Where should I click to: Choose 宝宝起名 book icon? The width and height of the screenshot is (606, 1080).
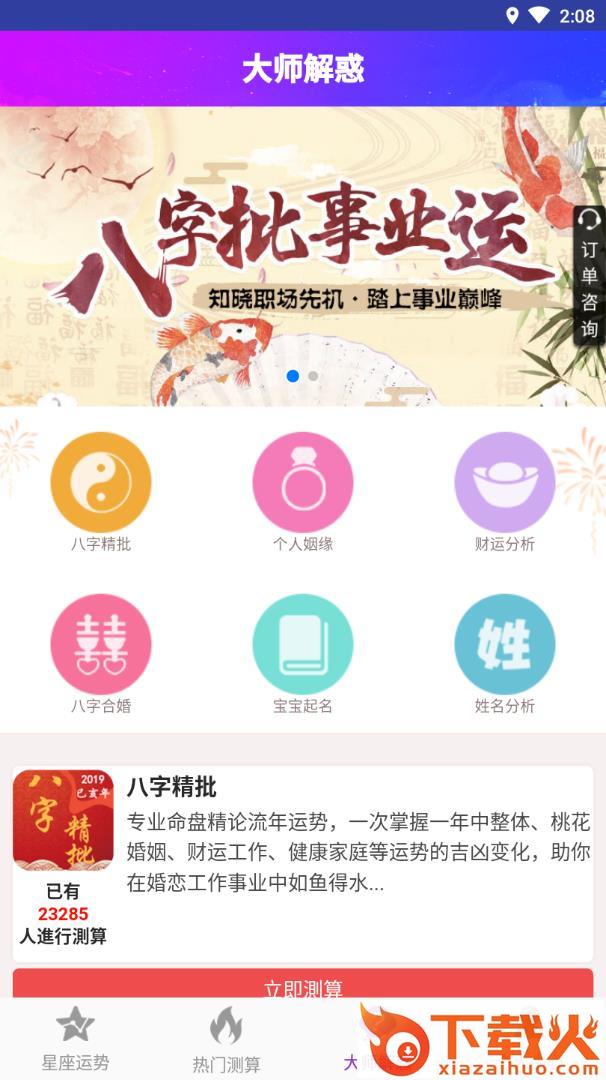coord(302,644)
